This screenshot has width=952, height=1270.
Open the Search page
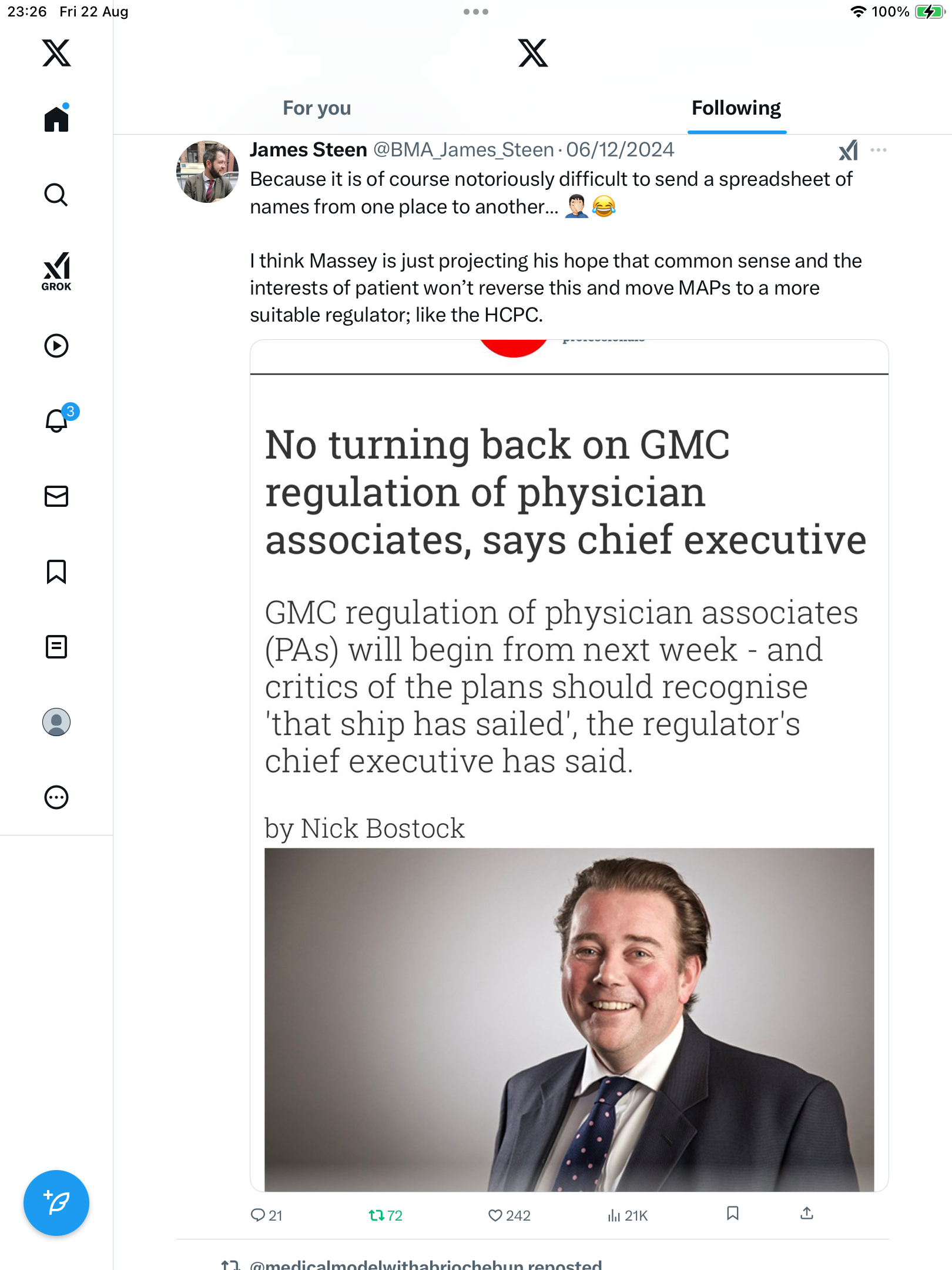pyautogui.click(x=56, y=195)
